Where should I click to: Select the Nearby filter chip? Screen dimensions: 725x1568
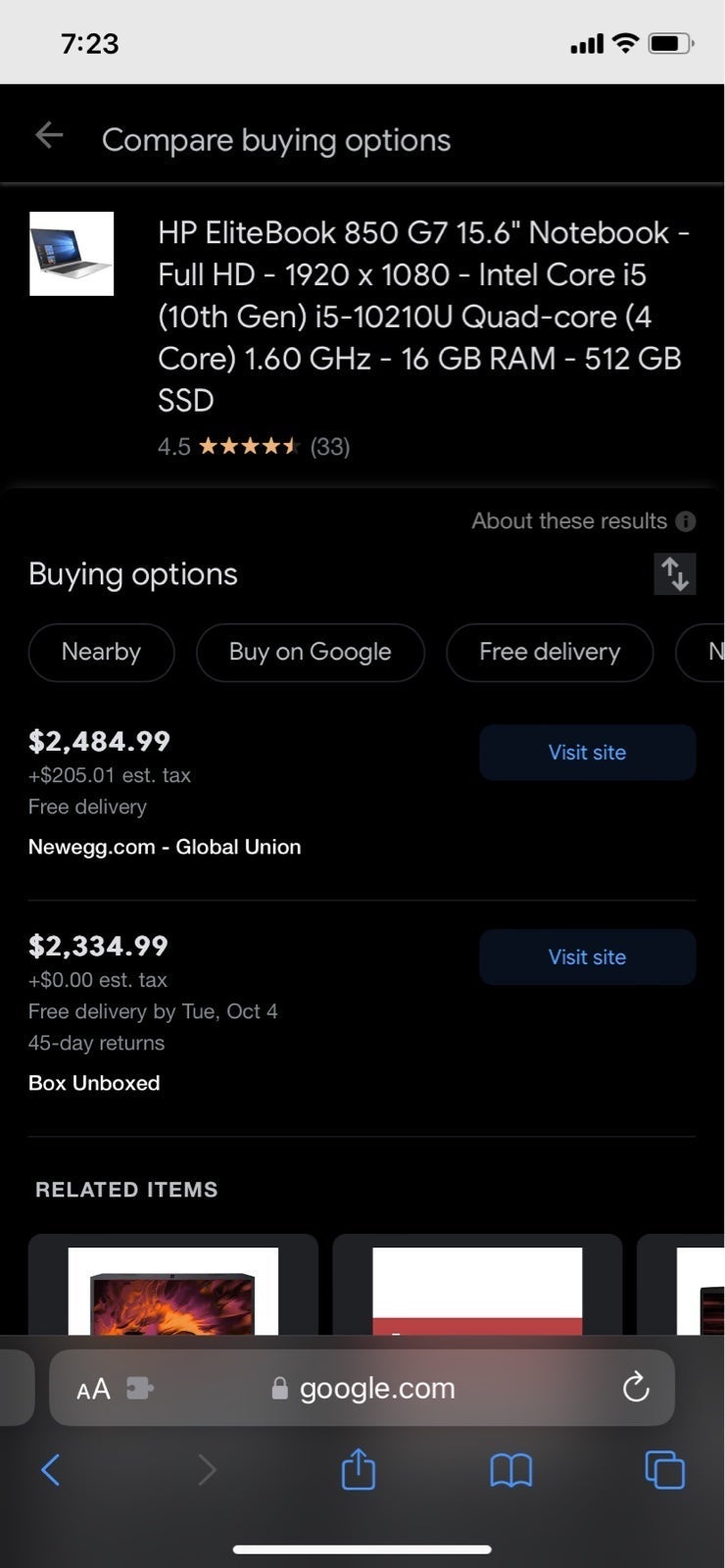pyautogui.click(x=101, y=652)
